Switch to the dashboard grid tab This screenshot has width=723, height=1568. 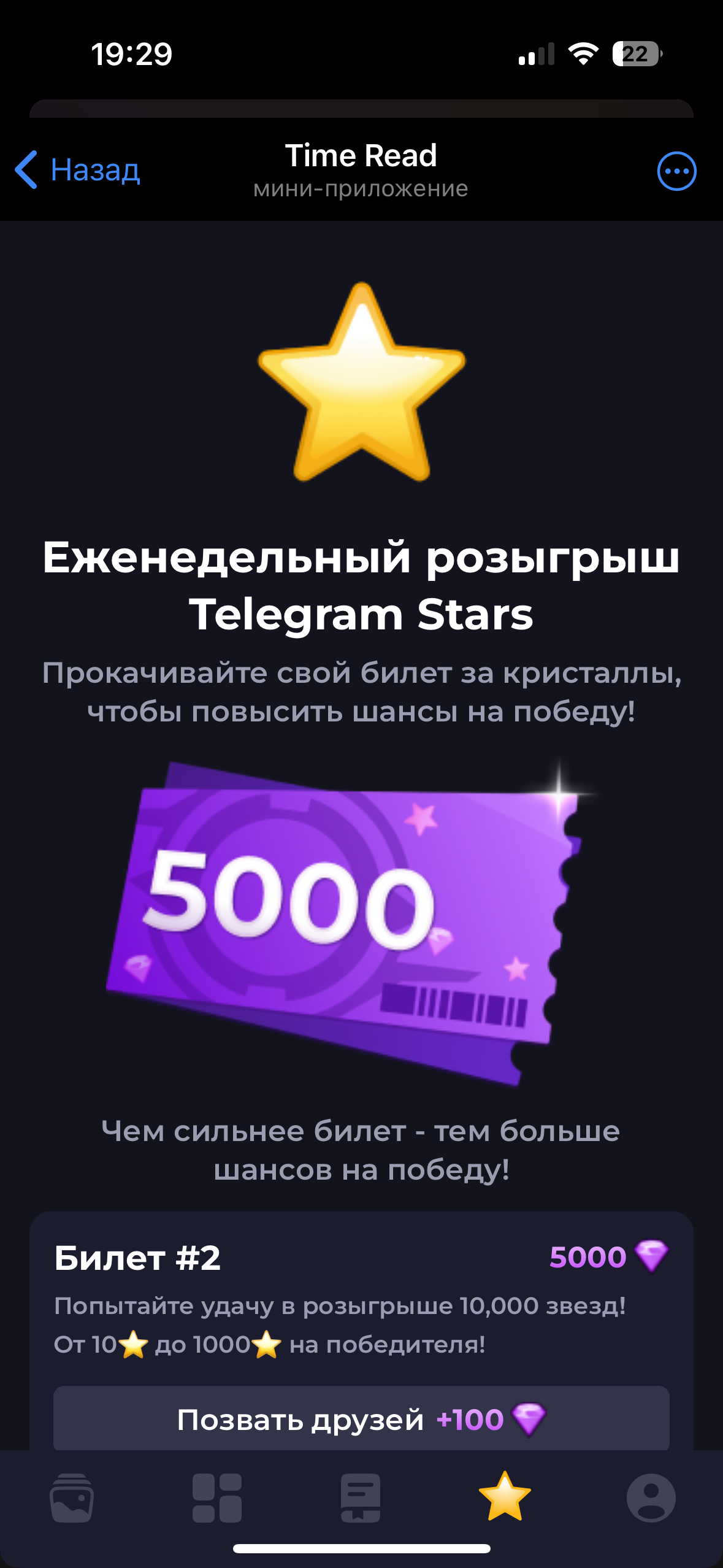pyautogui.click(x=216, y=1498)
